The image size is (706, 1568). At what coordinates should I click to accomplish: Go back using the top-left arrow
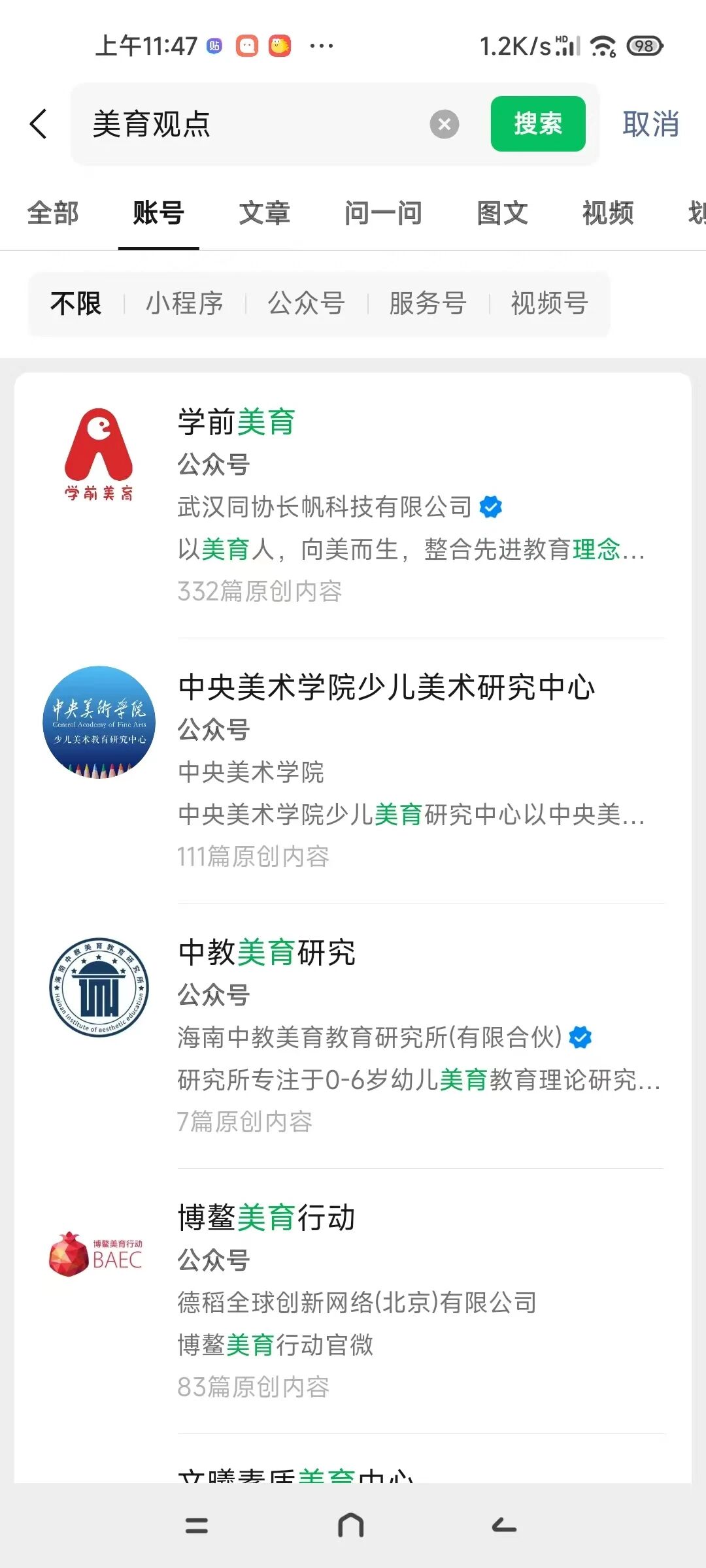click(39, 123)
